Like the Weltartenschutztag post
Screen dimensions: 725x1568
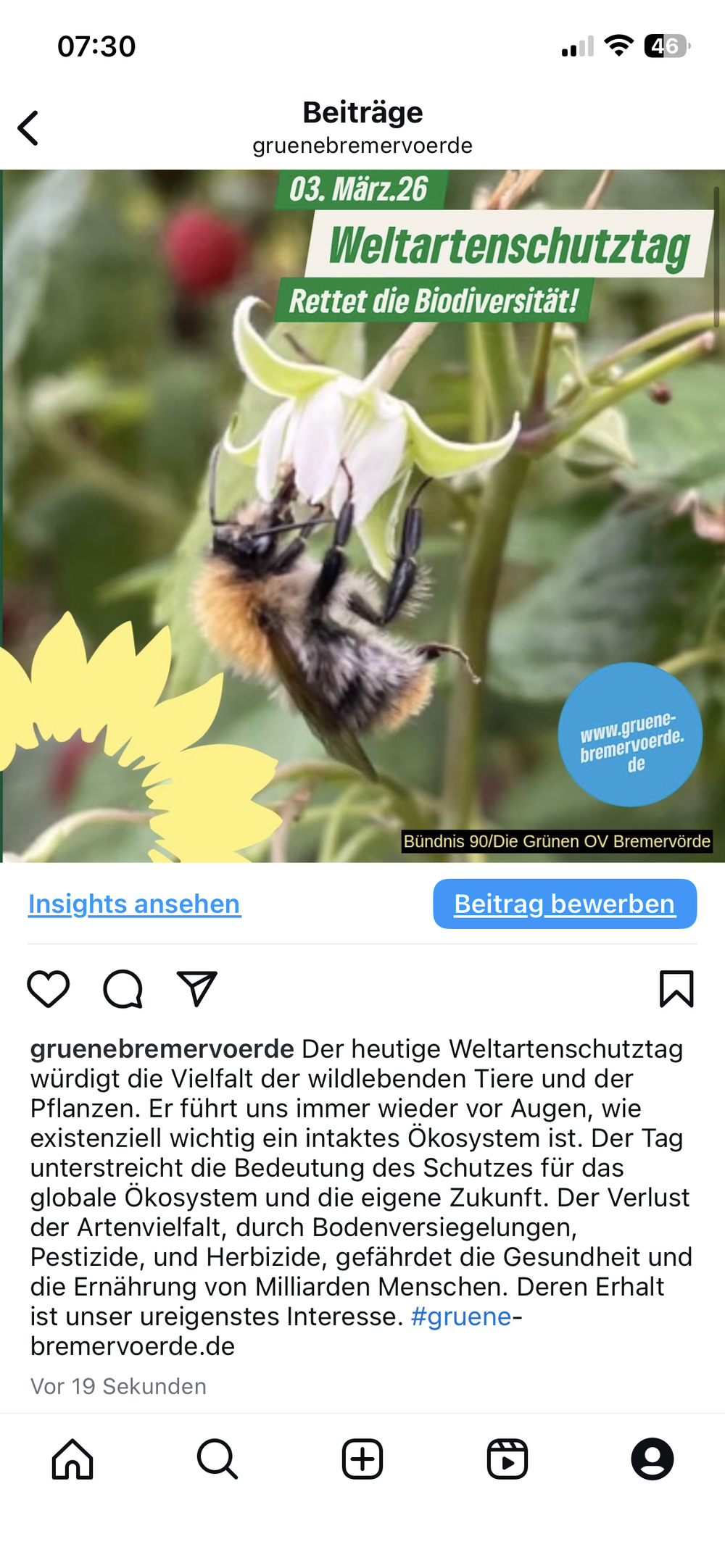[x=49, y=988]
